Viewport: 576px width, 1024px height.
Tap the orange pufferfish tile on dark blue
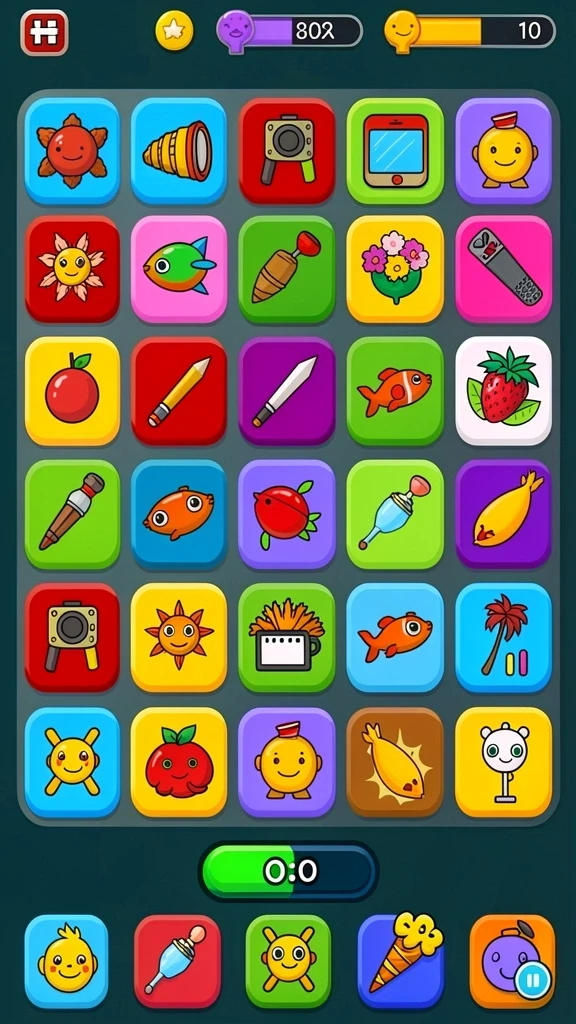click(x=179, y=513)
